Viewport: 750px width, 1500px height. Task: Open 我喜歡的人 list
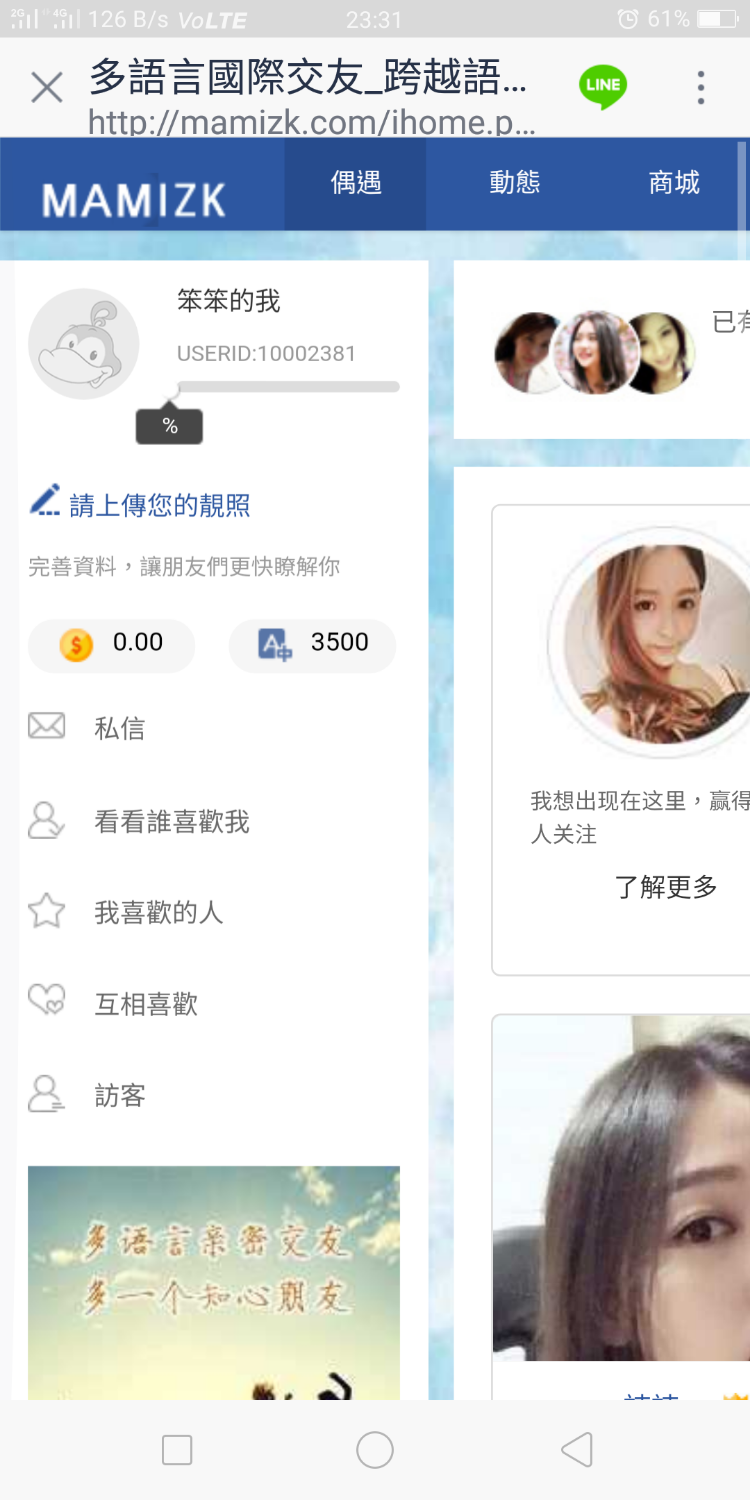point(158,912)
